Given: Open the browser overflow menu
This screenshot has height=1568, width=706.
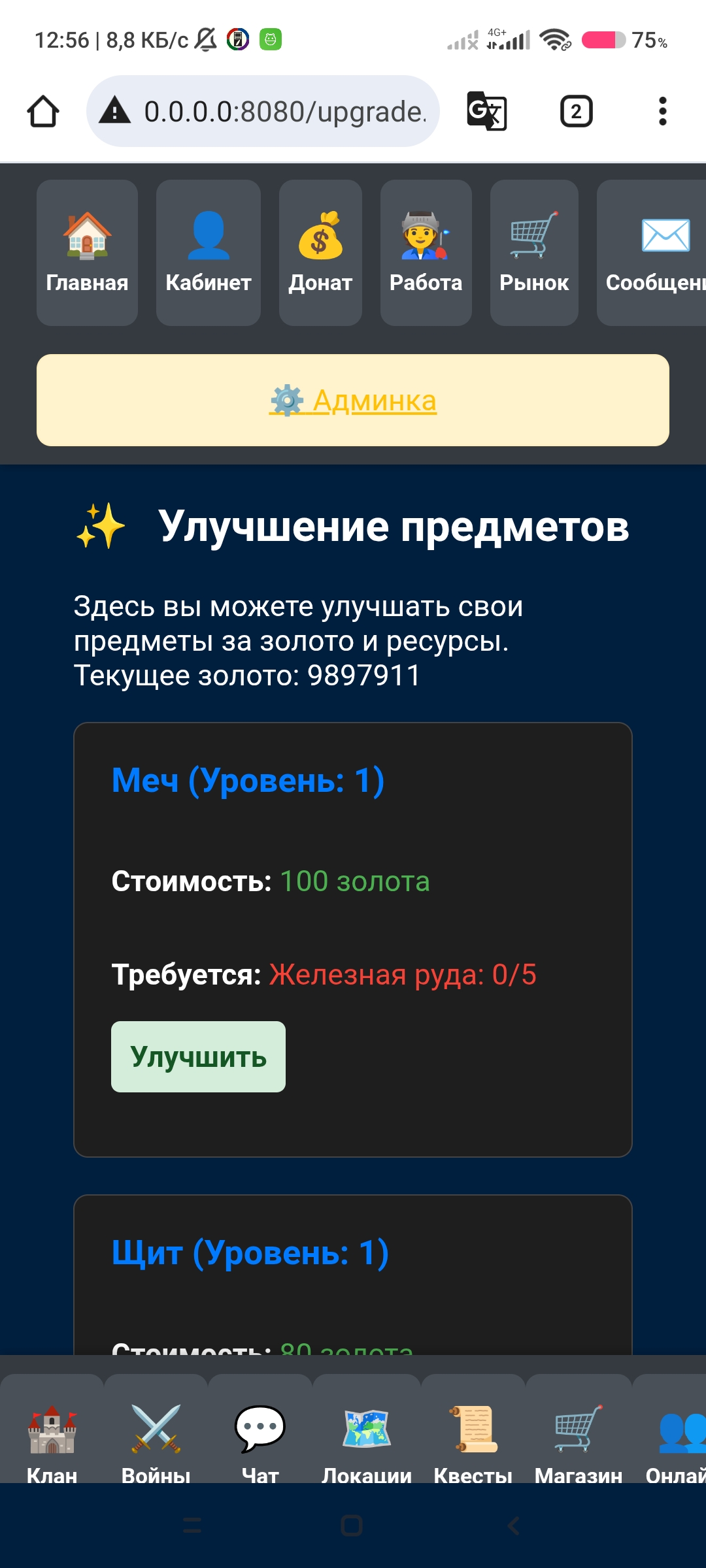Looking at the screenshot, I should coord(662,112).
